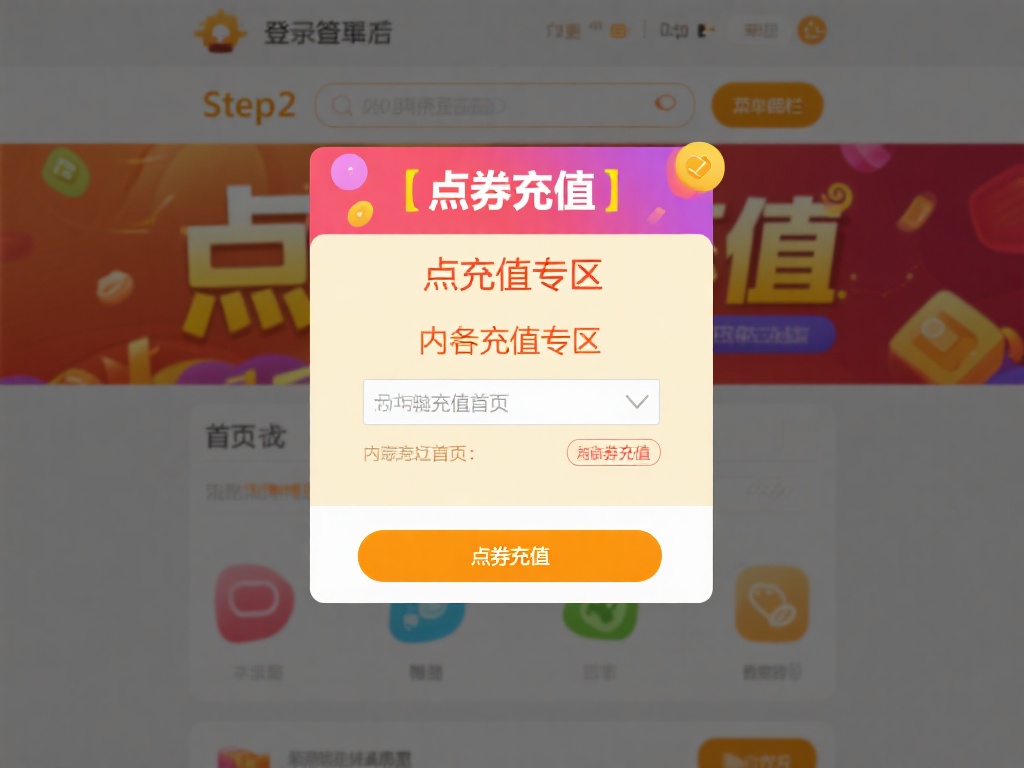Open the profile avatar in the header
The width and height of the screenshot is (1024, 768).
(x=812, y=31)
